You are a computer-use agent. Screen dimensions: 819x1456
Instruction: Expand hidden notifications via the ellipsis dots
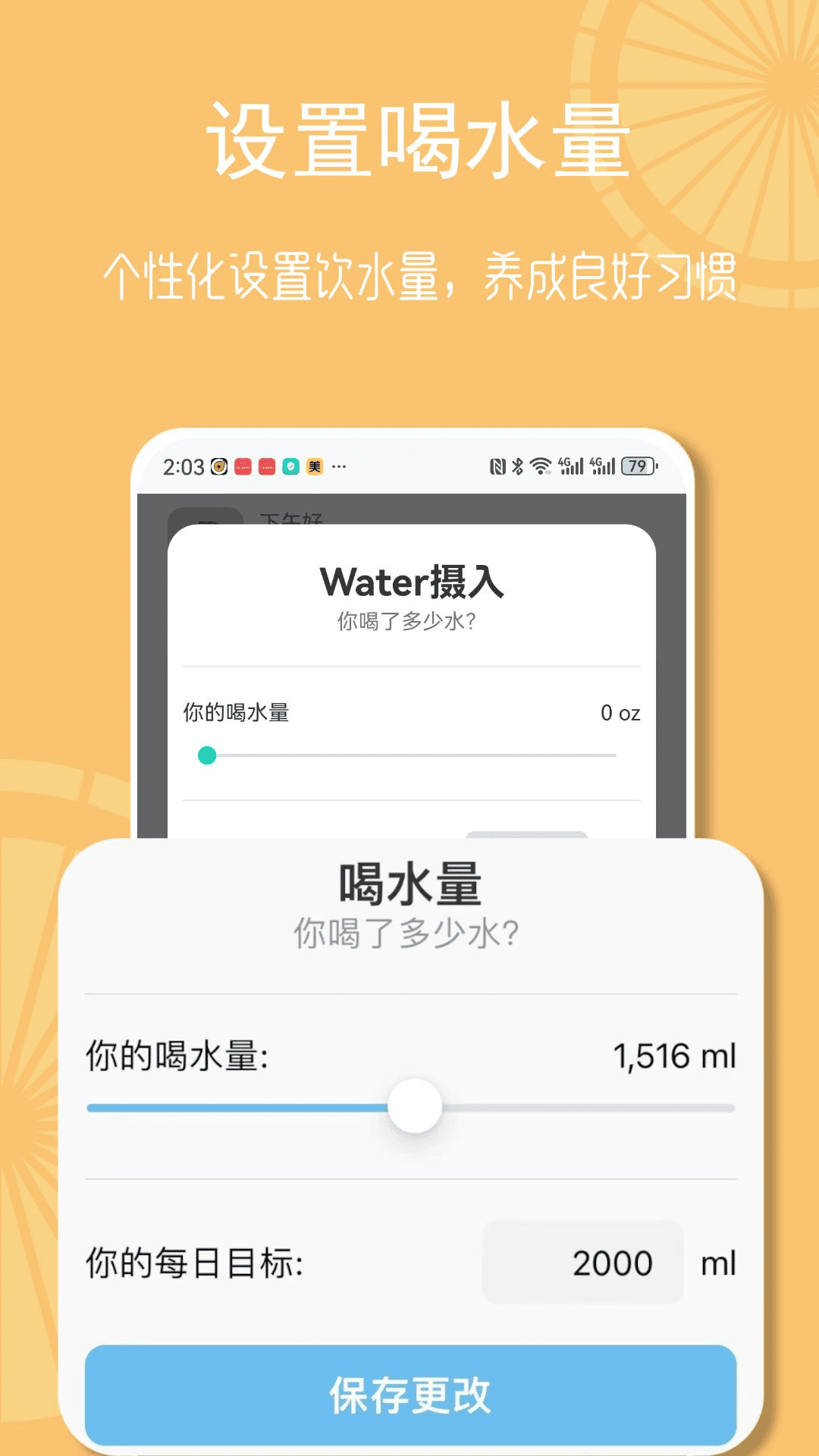click(339, 467)
